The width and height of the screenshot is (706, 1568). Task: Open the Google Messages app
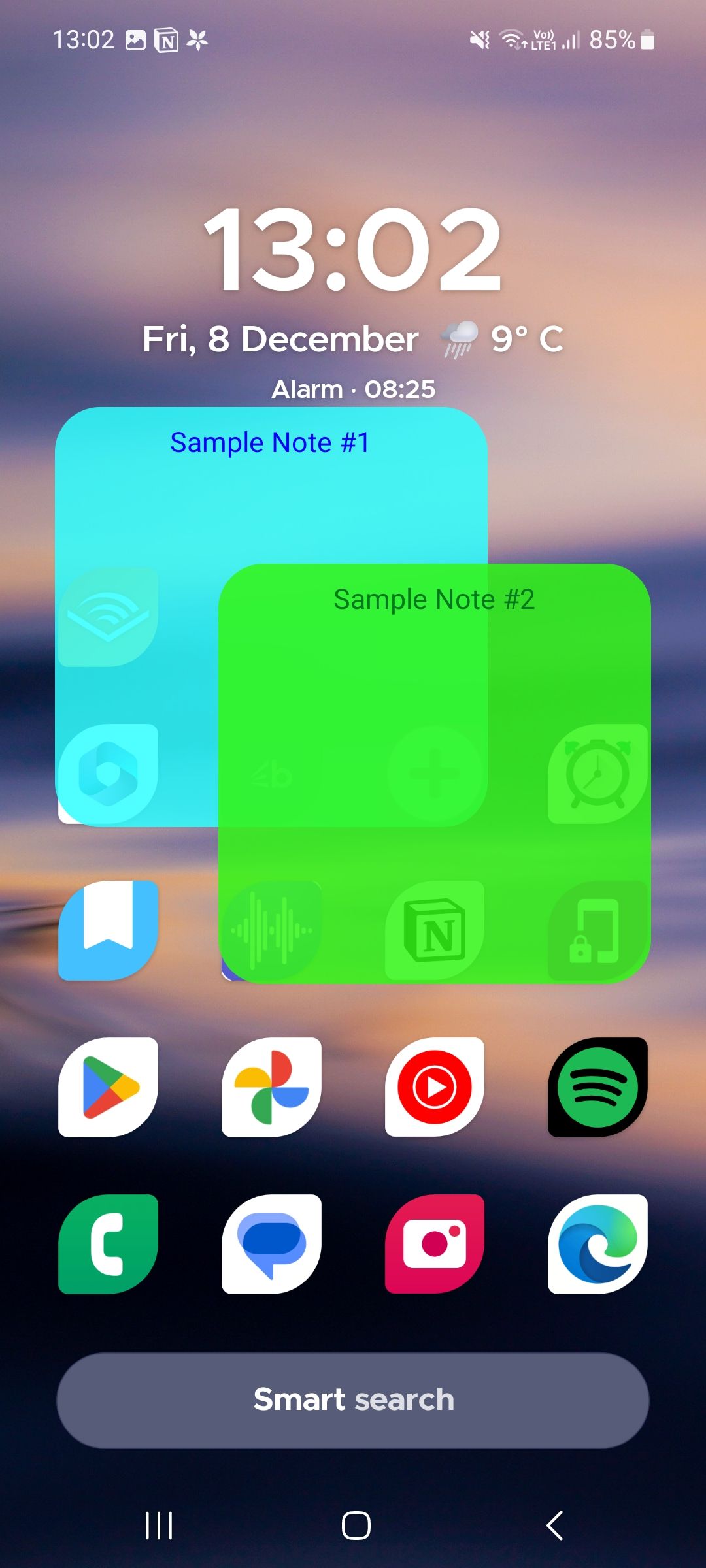(x=271, y=1244)
